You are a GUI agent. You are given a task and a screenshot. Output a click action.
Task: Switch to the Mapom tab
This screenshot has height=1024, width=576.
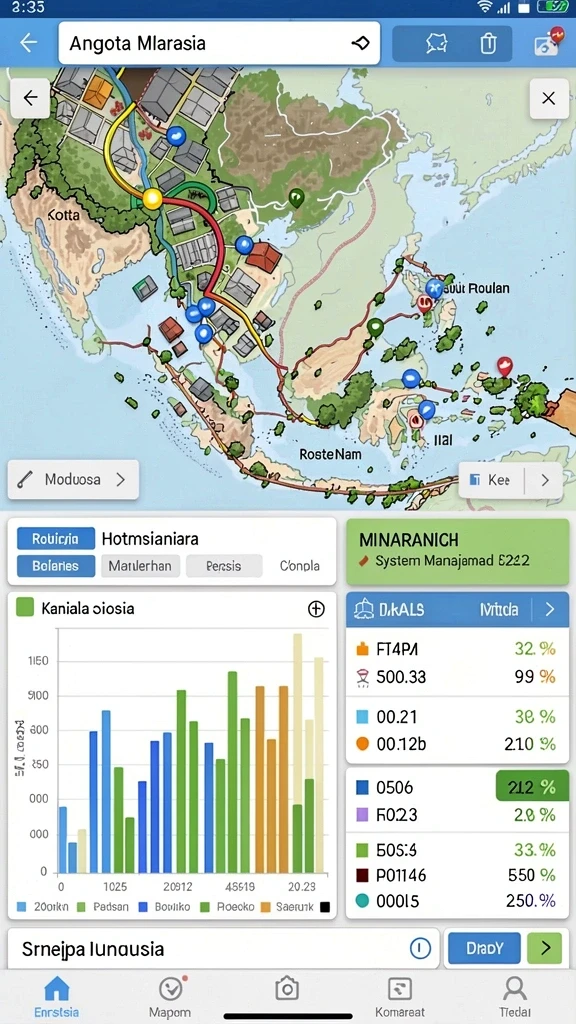tap(170, 997)
